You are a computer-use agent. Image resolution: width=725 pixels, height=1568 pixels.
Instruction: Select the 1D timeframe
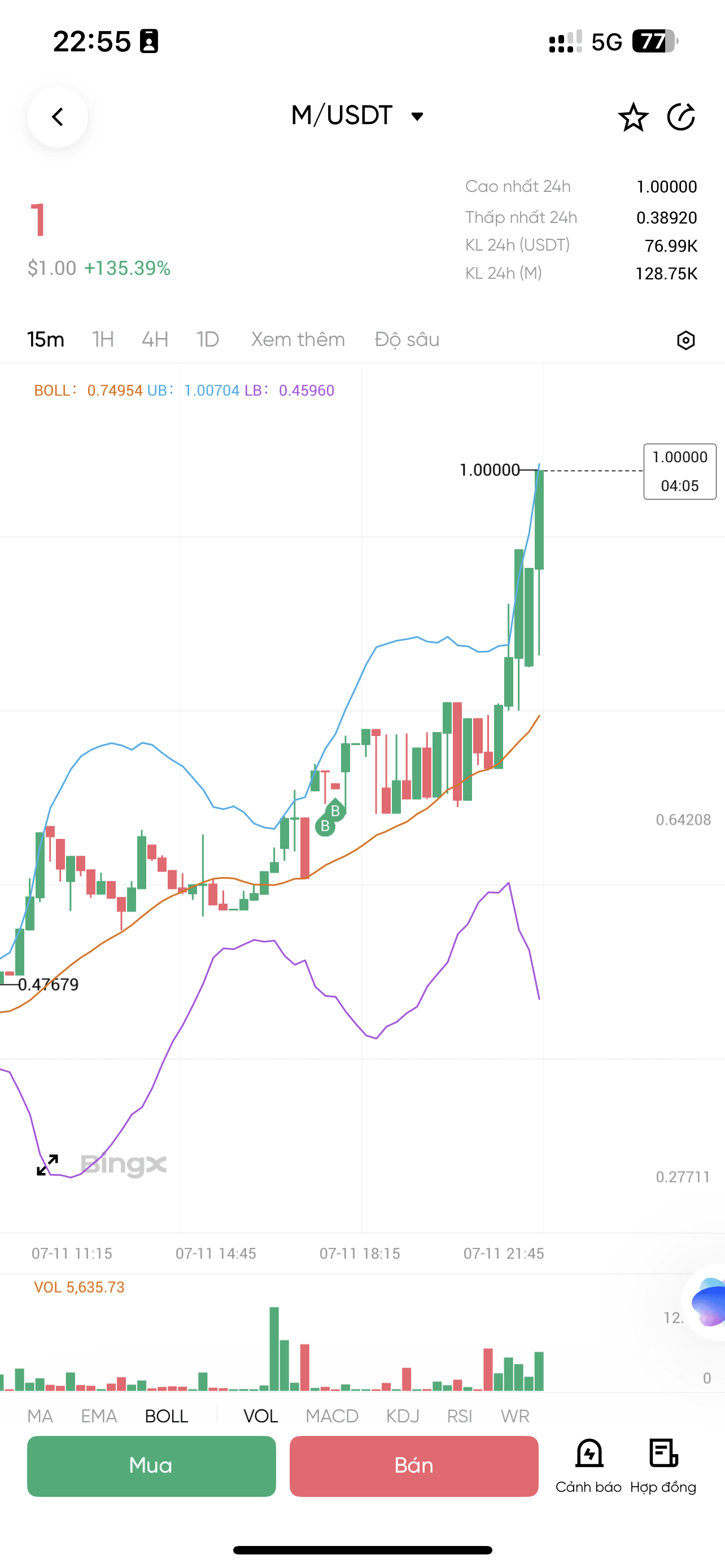[x=208, y=339]
